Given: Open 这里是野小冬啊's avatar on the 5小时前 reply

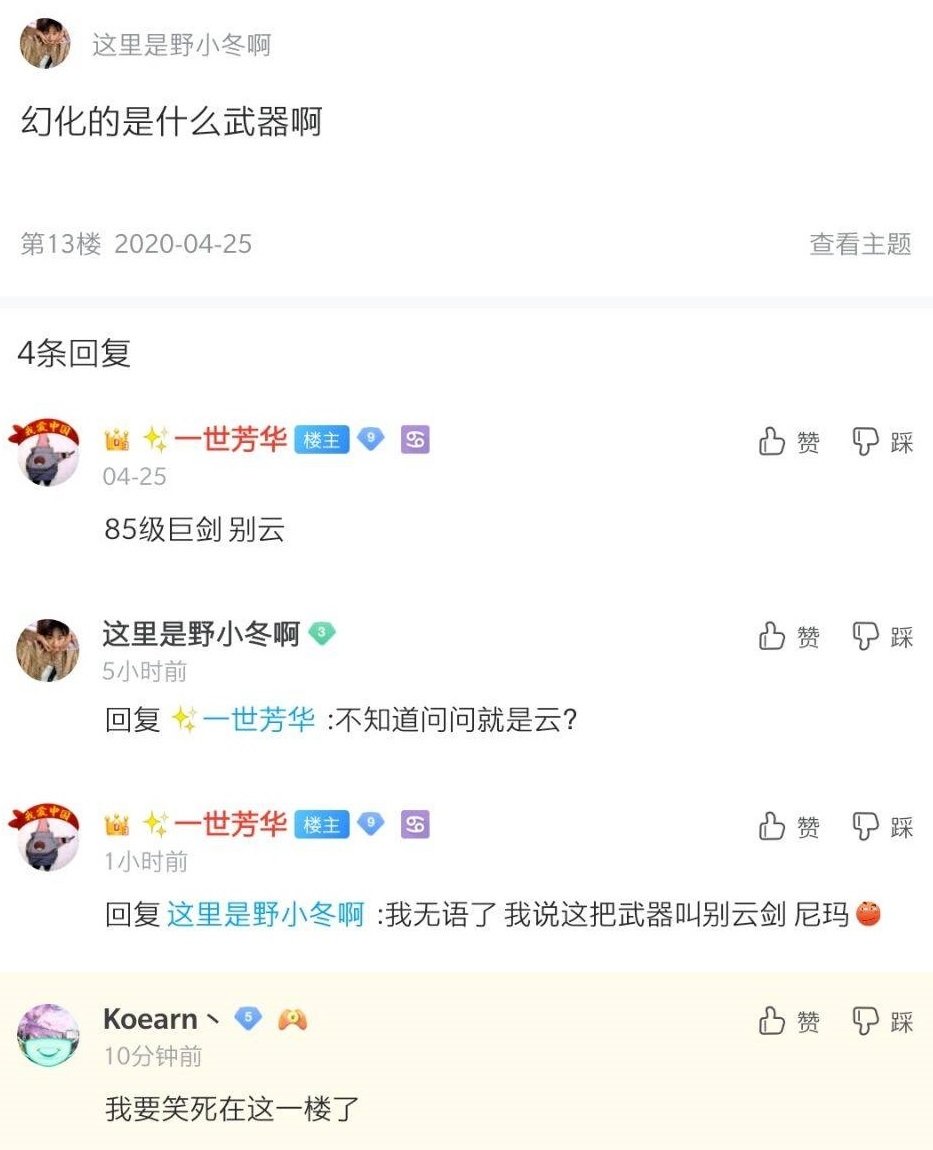Looking at the screenshot, I should [47, 650].
